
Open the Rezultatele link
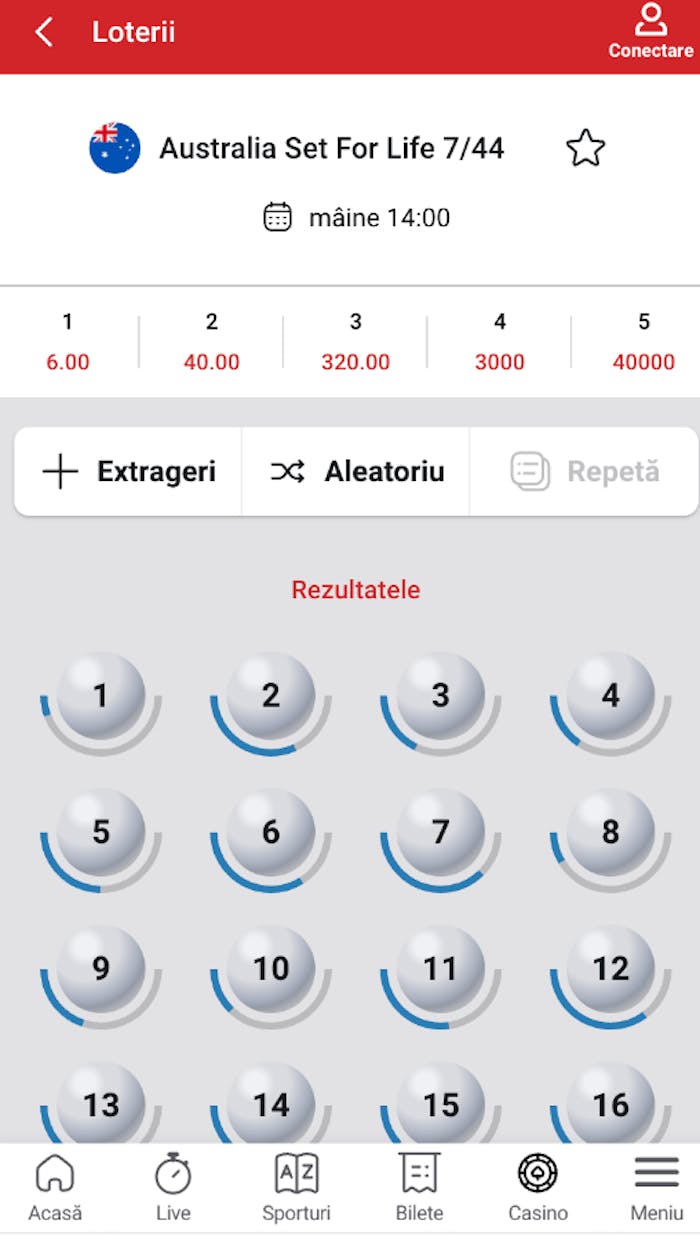(355, 590)
